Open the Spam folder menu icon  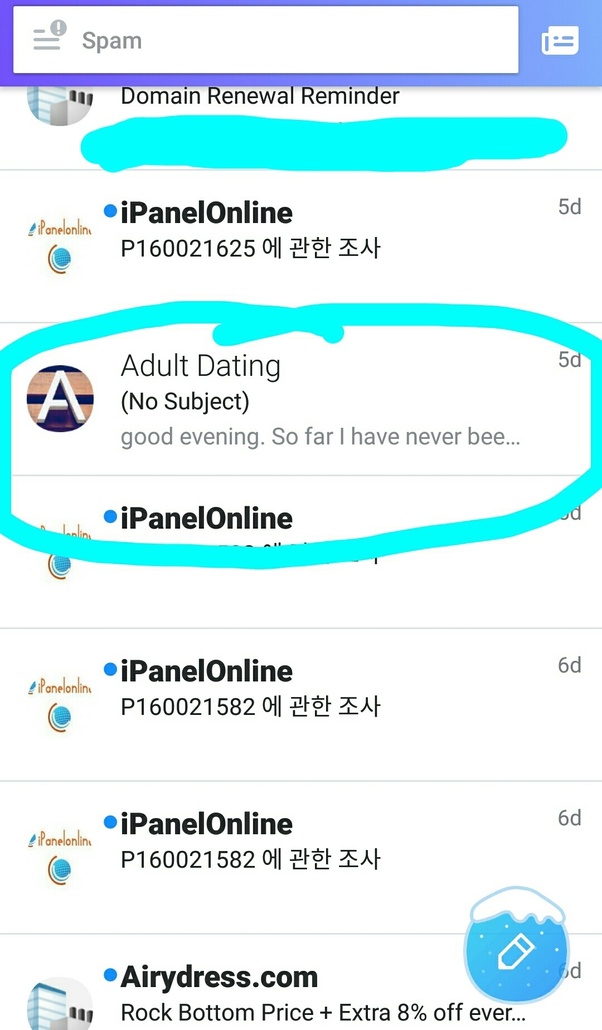click(x=49, y=37)
